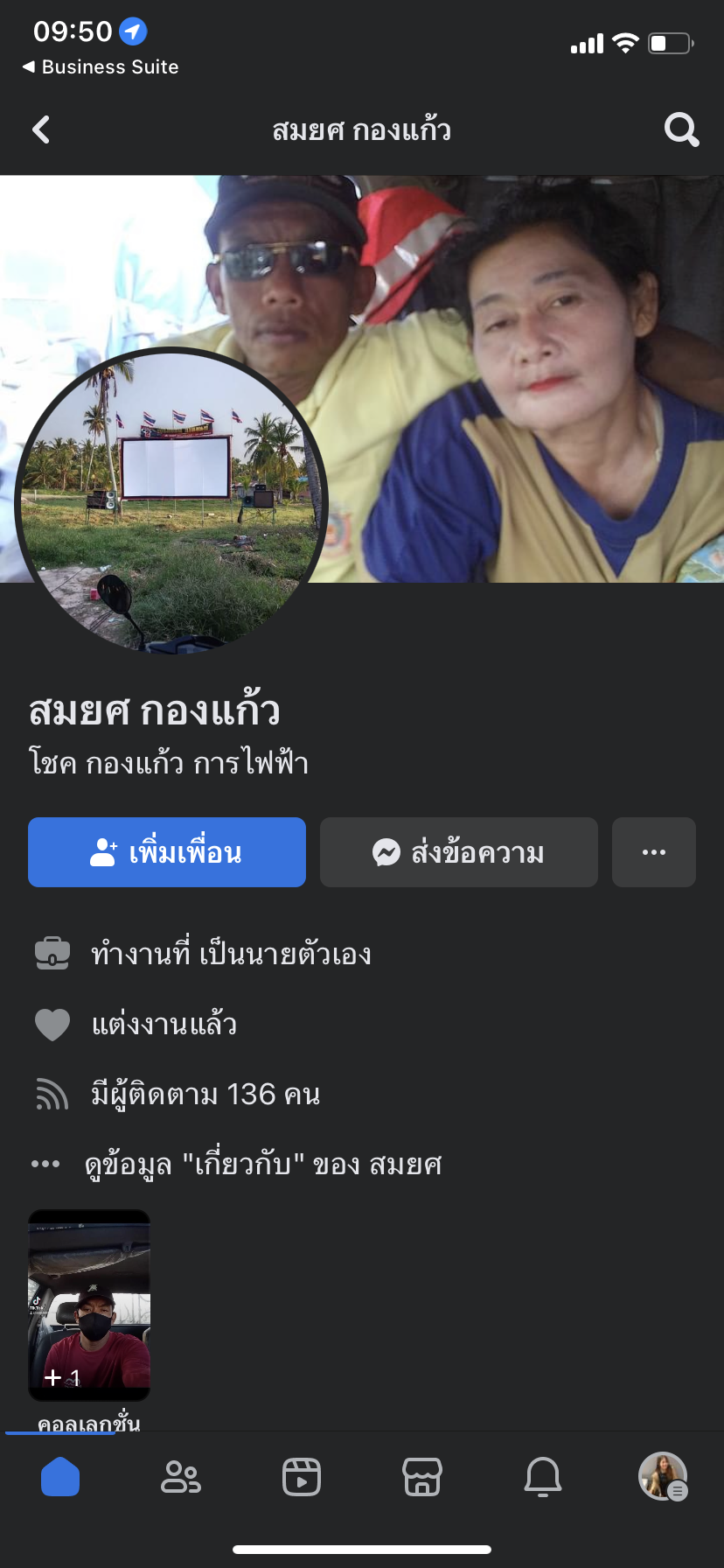724x1568 pixels.
Task: Tap the blue เพิ่มเพื่อน button
Action: [167, 852]
